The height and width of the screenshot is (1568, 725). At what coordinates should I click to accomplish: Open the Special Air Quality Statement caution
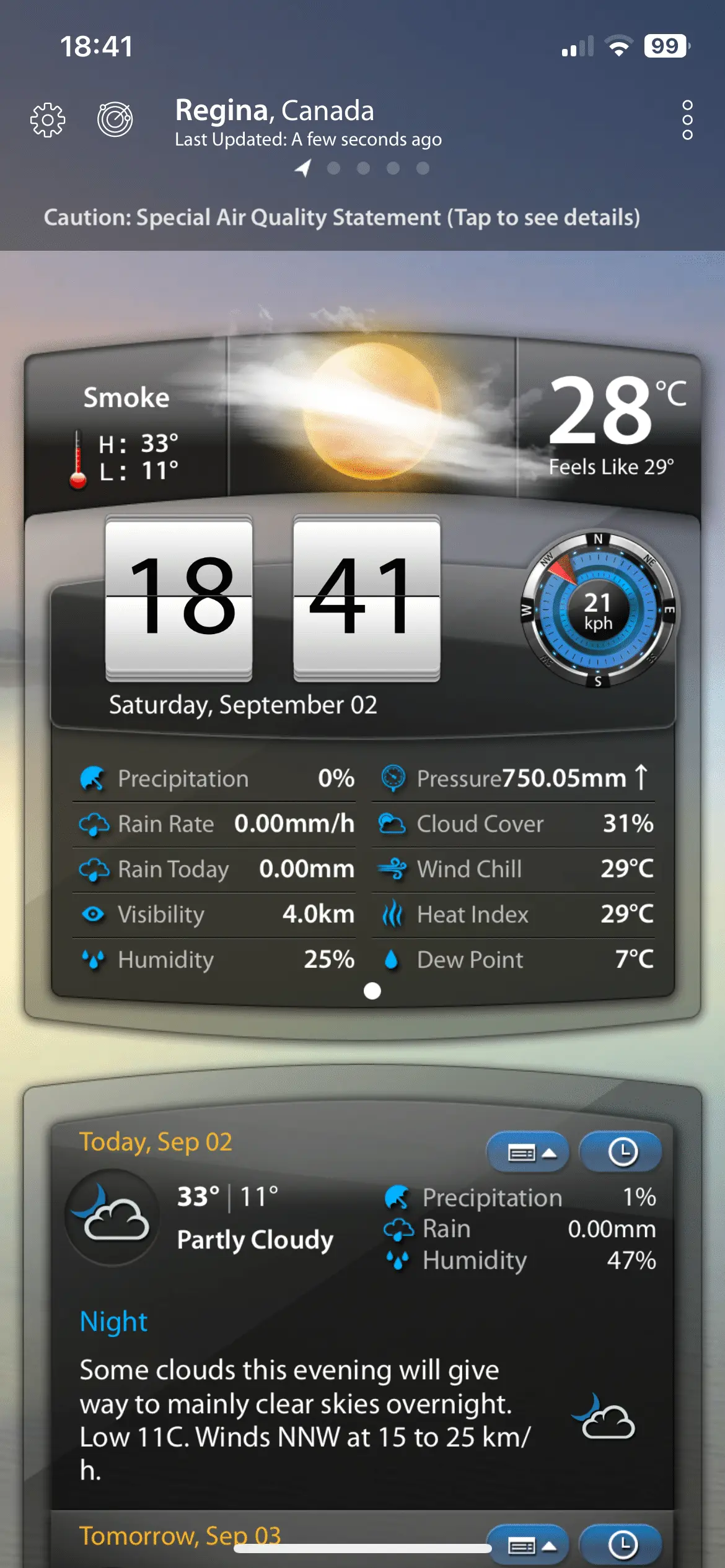(342, 217)
